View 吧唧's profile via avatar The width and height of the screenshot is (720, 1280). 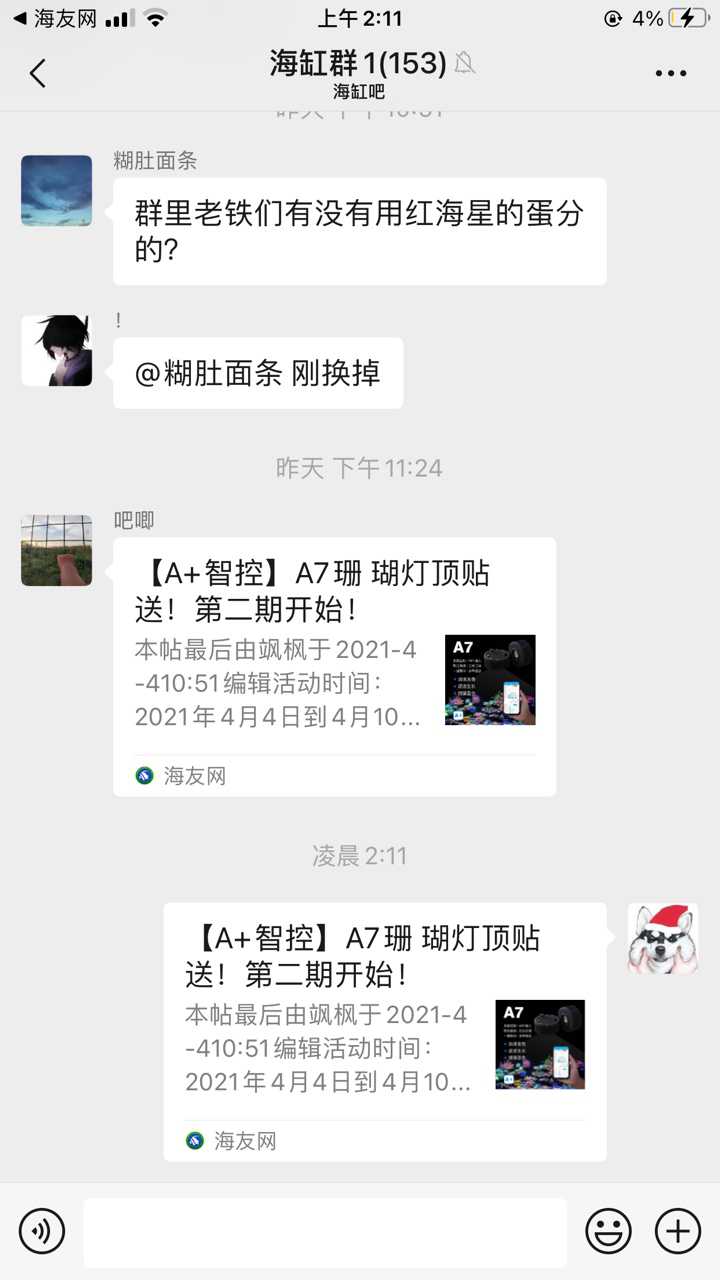(56, 550)
